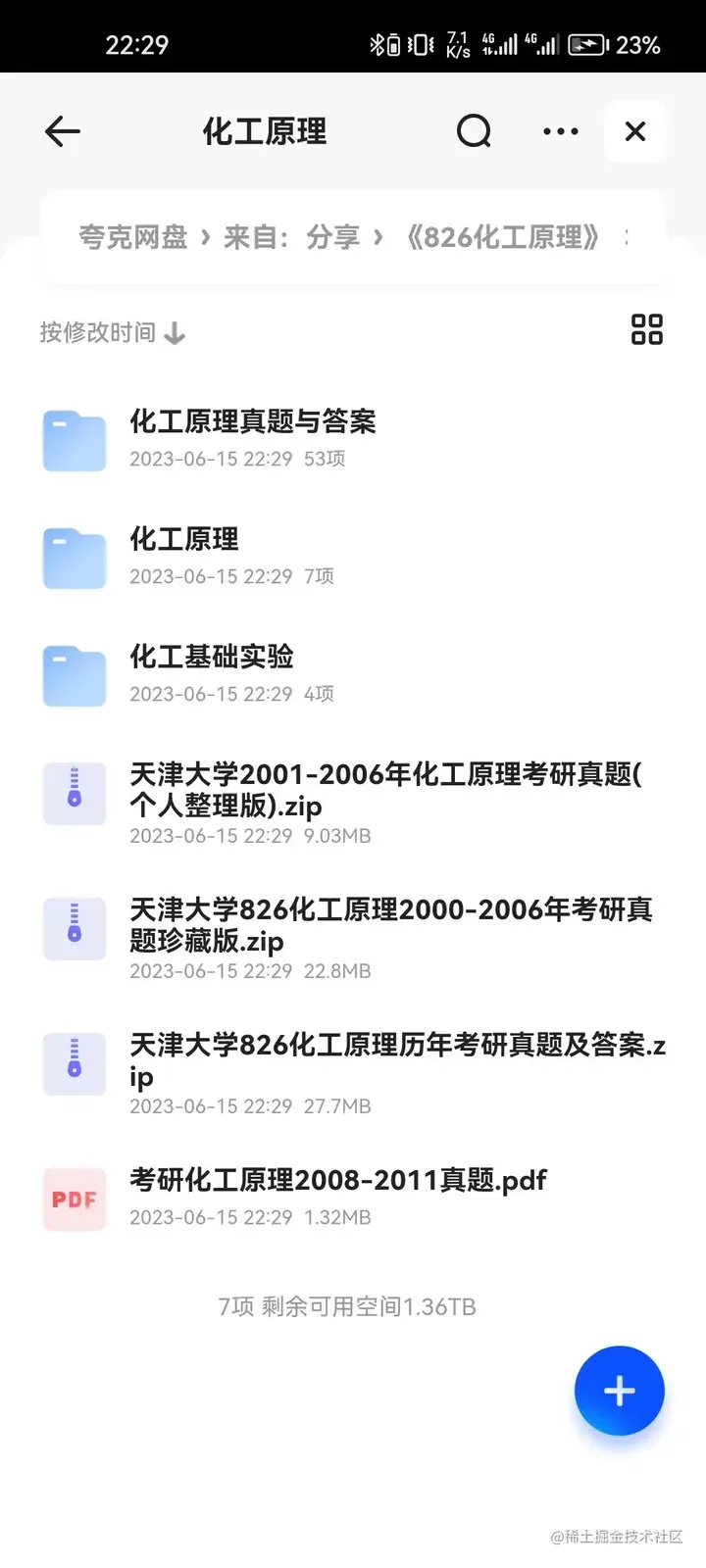Go to 来自：分享 breadcrumb level
The image size is (706, 1568).
pos(292,237)
